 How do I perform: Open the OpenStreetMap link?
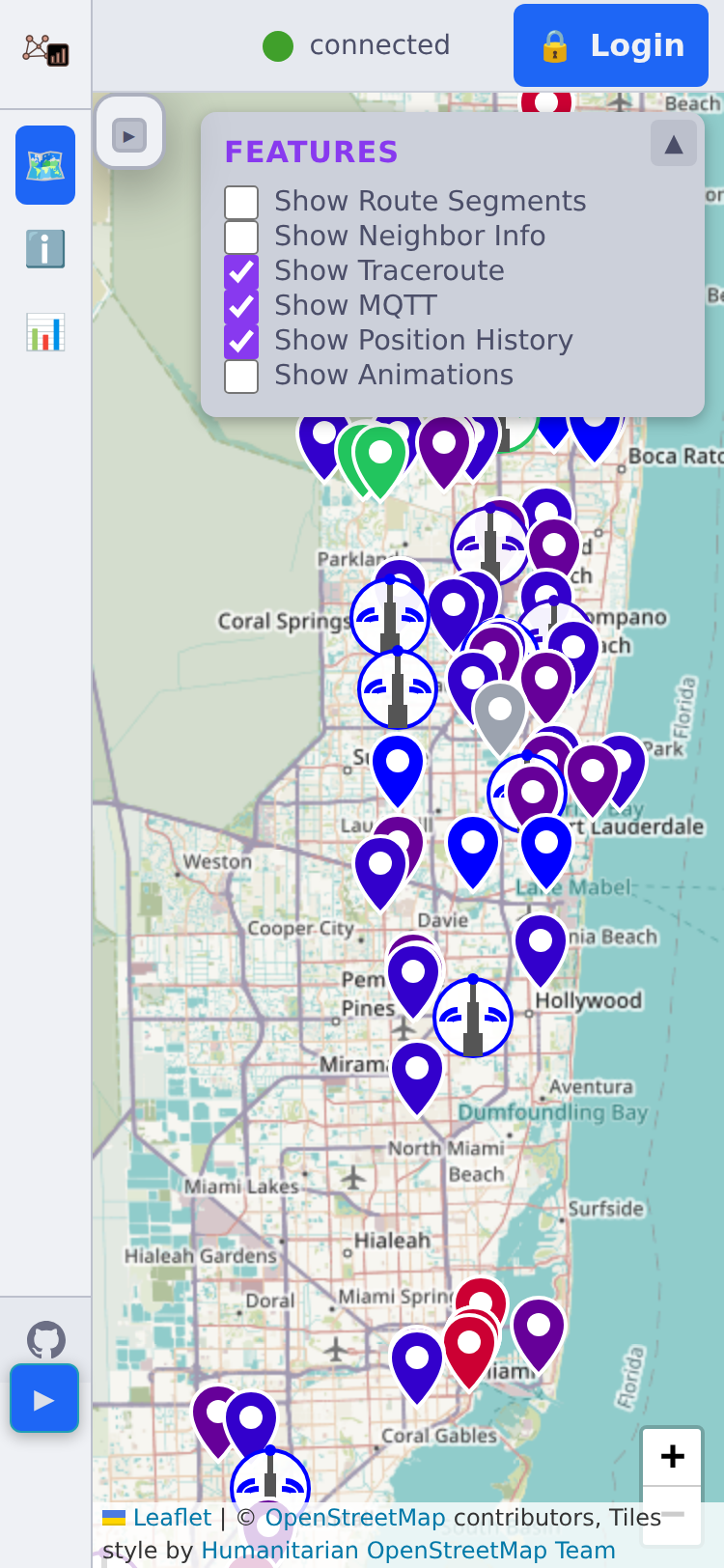[354, 1517]
